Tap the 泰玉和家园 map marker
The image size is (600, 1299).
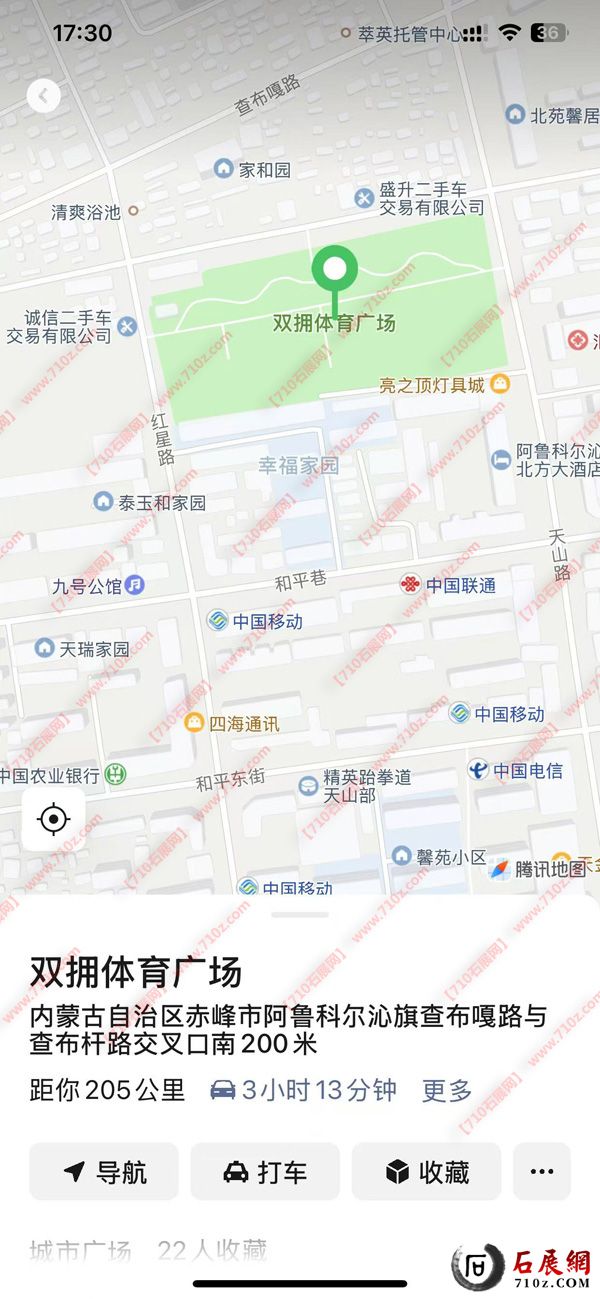point(103,502)
